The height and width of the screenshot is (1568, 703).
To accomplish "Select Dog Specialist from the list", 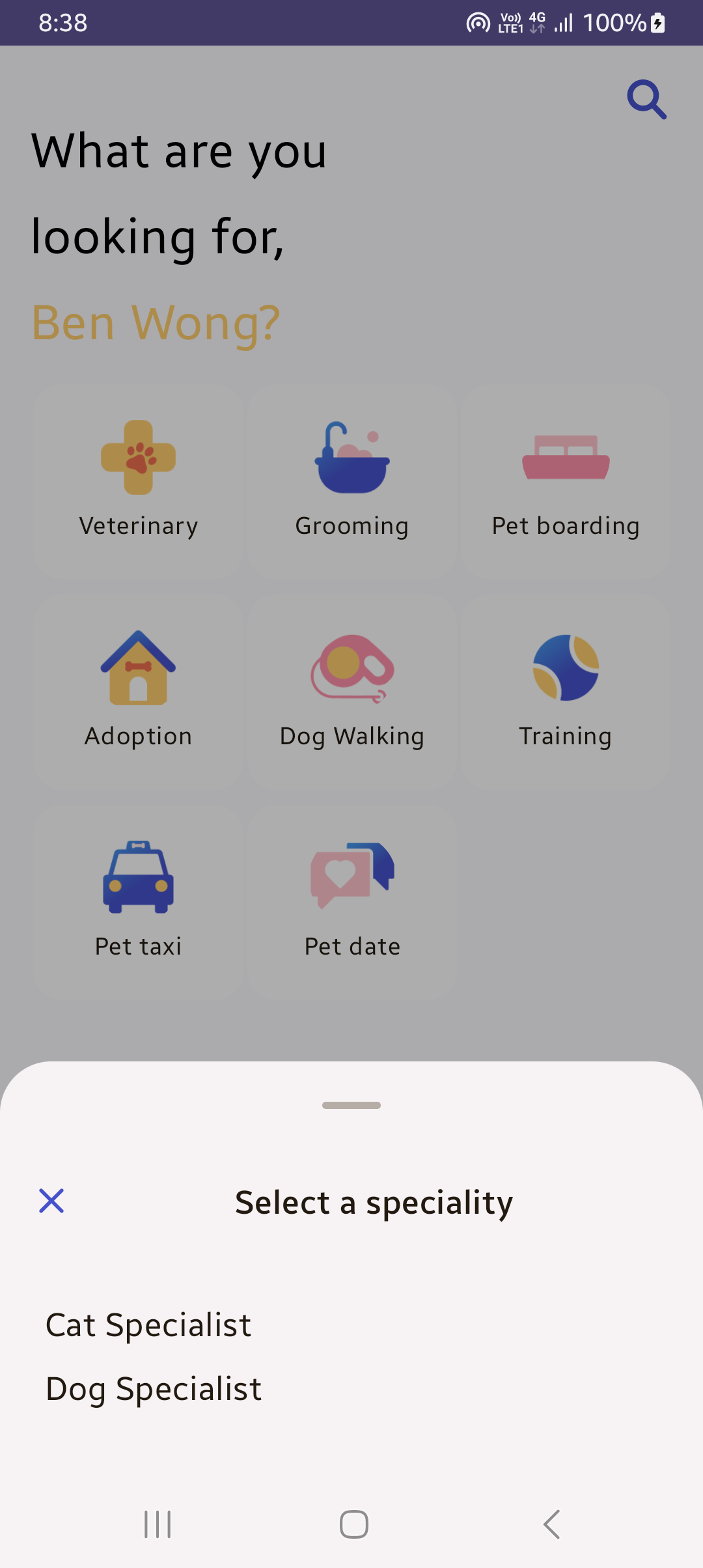I will click(x=153, y=1387).
